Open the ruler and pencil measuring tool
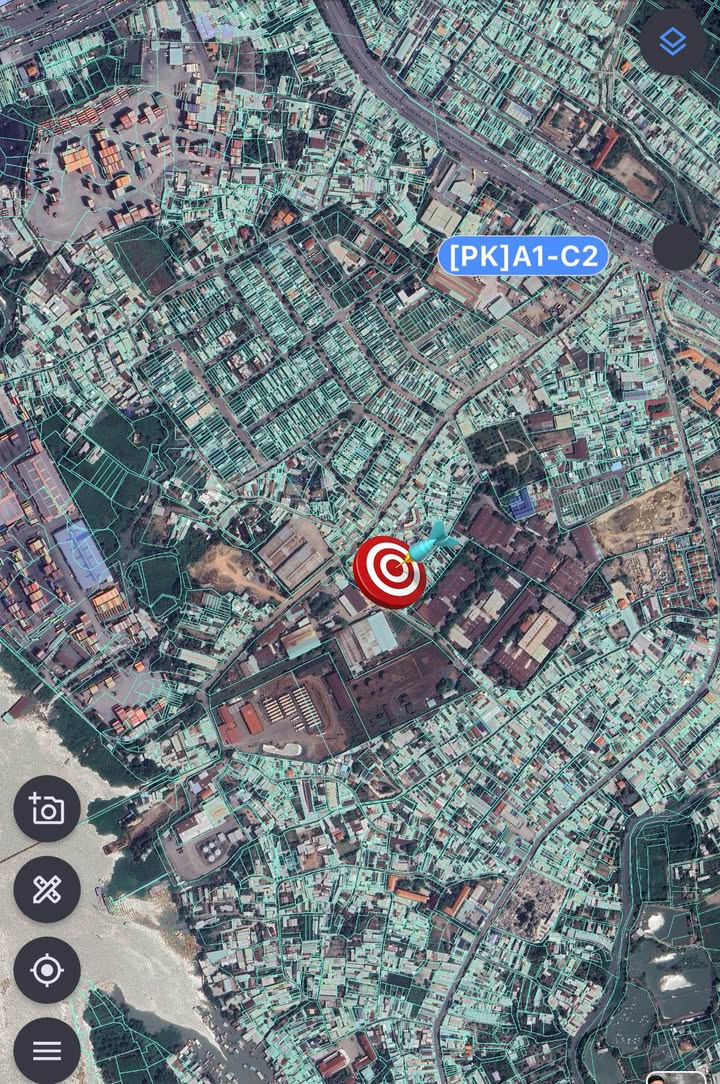720x1084 pixels. tap(47, 889)
